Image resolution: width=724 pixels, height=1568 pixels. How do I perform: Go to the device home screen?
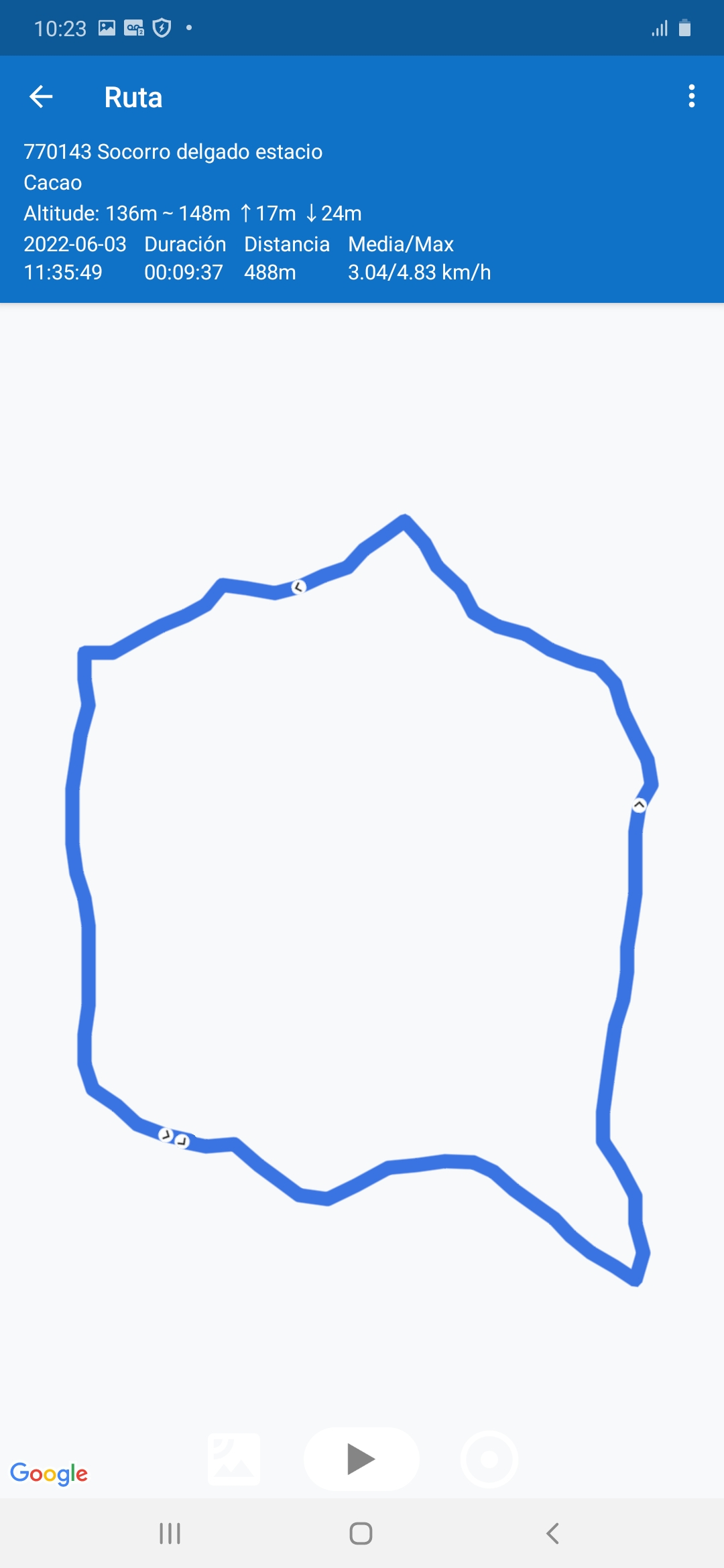pos(361,1533)
